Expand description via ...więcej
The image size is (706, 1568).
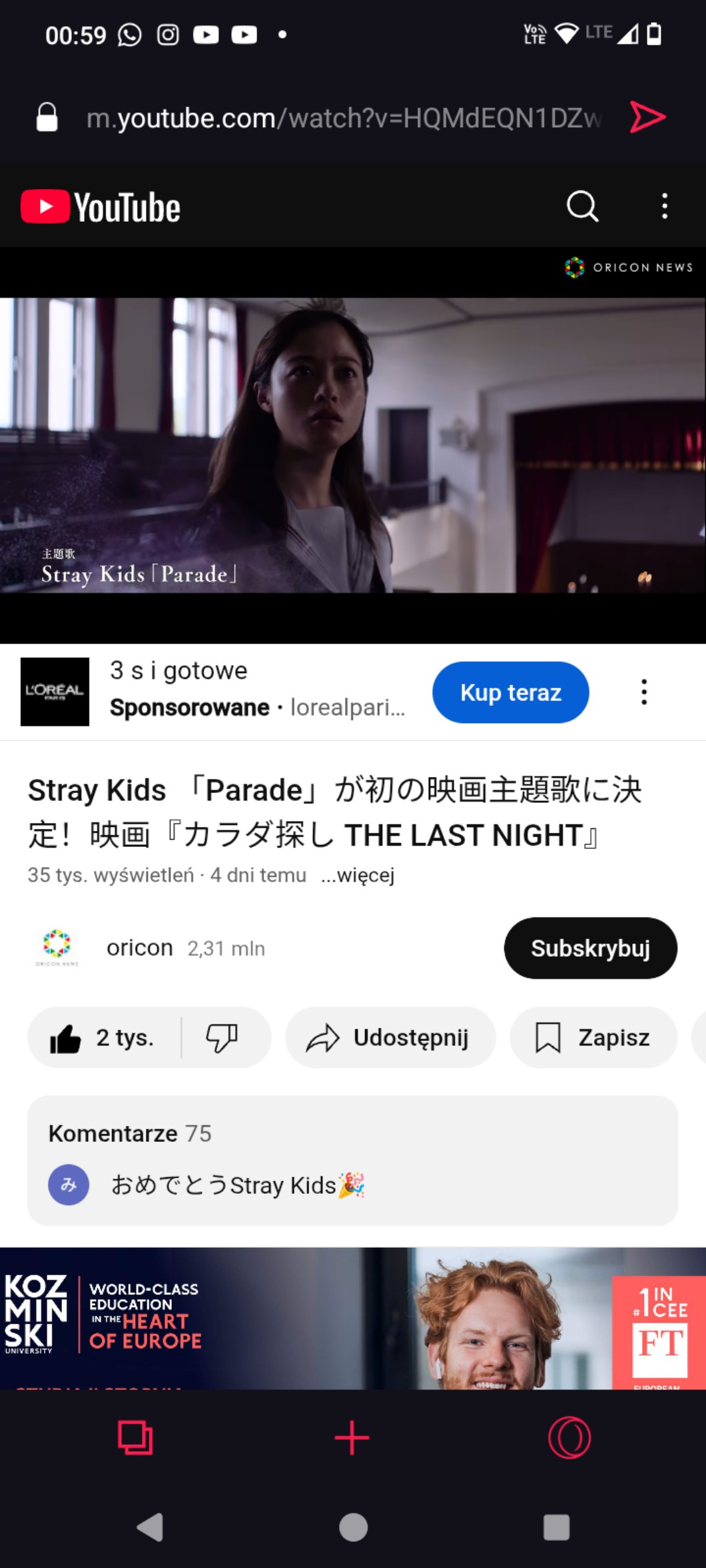[358, 875]
